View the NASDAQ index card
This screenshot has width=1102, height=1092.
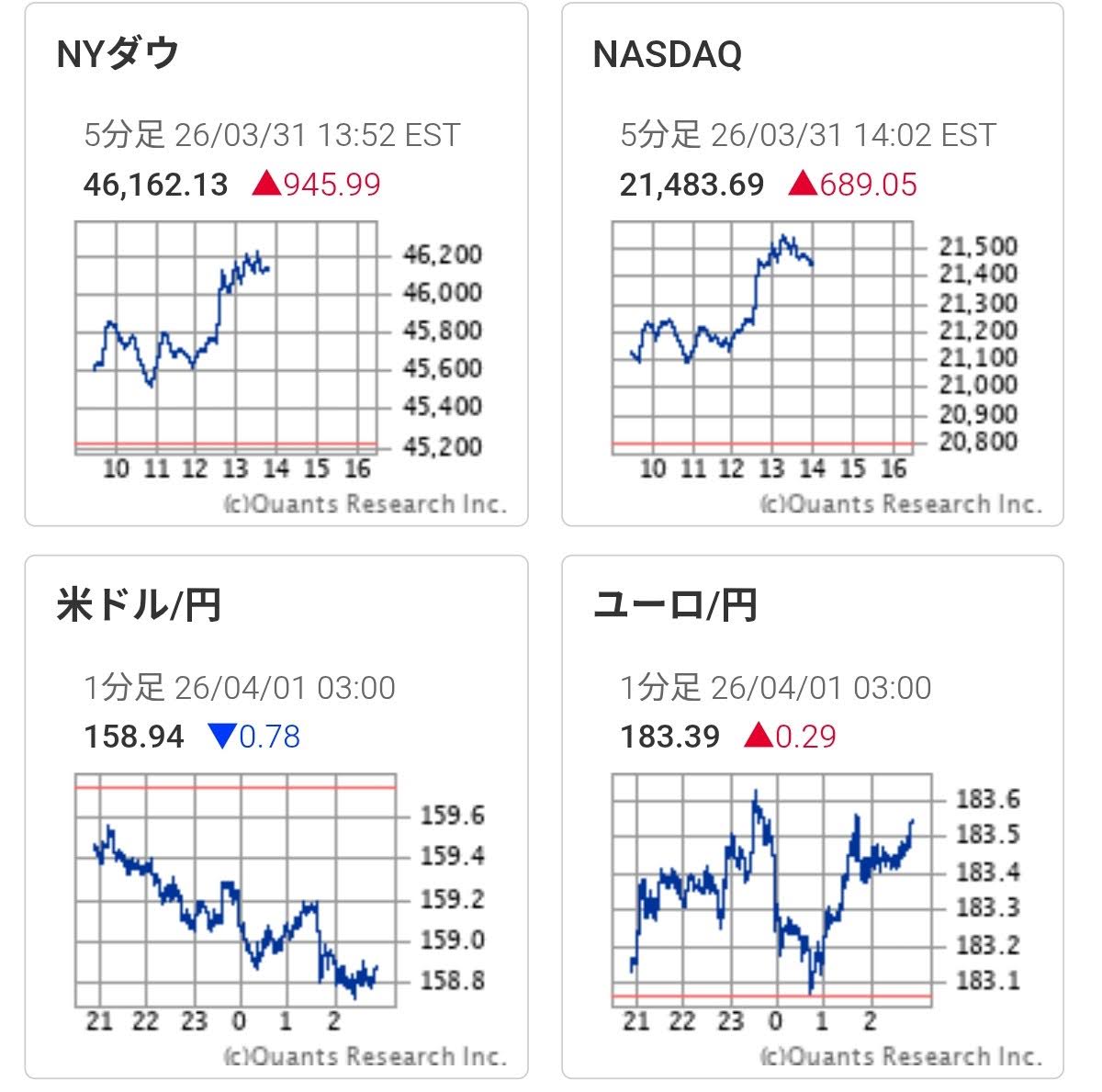812,265
